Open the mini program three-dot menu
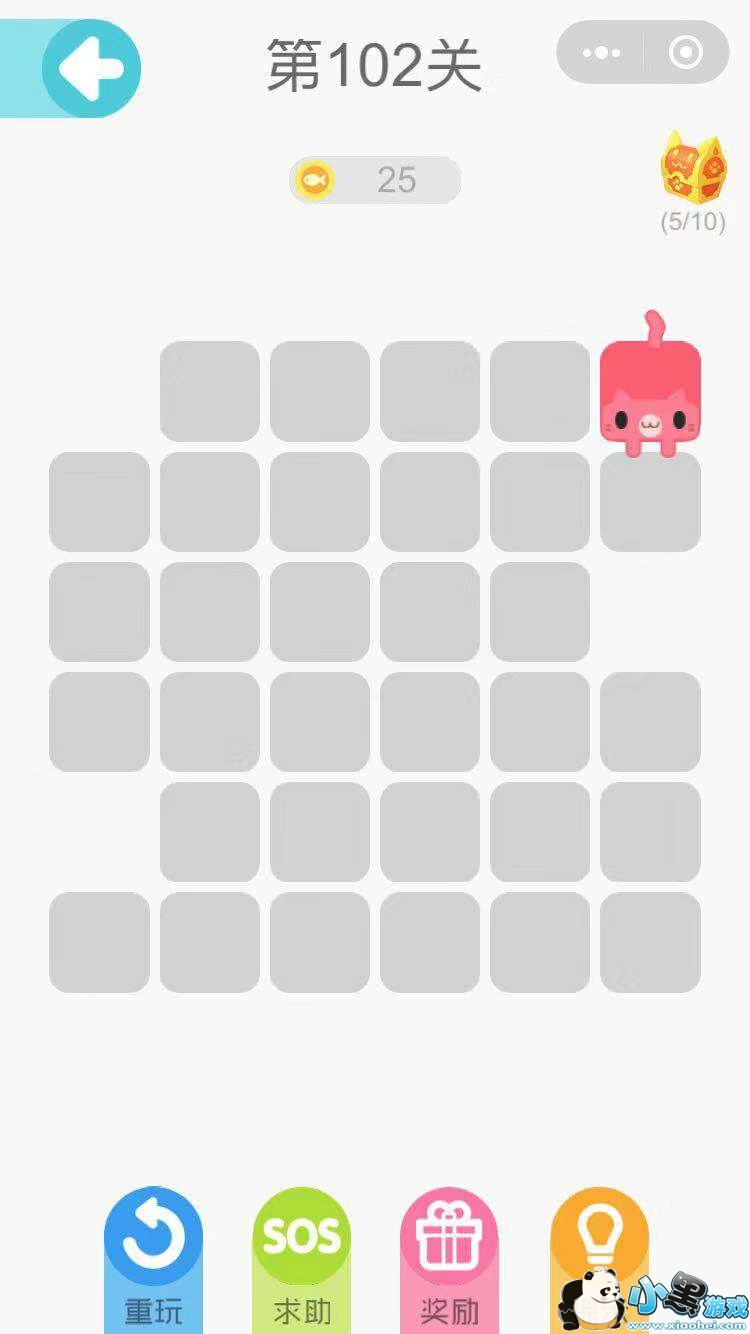 click(x=601, y=52)
